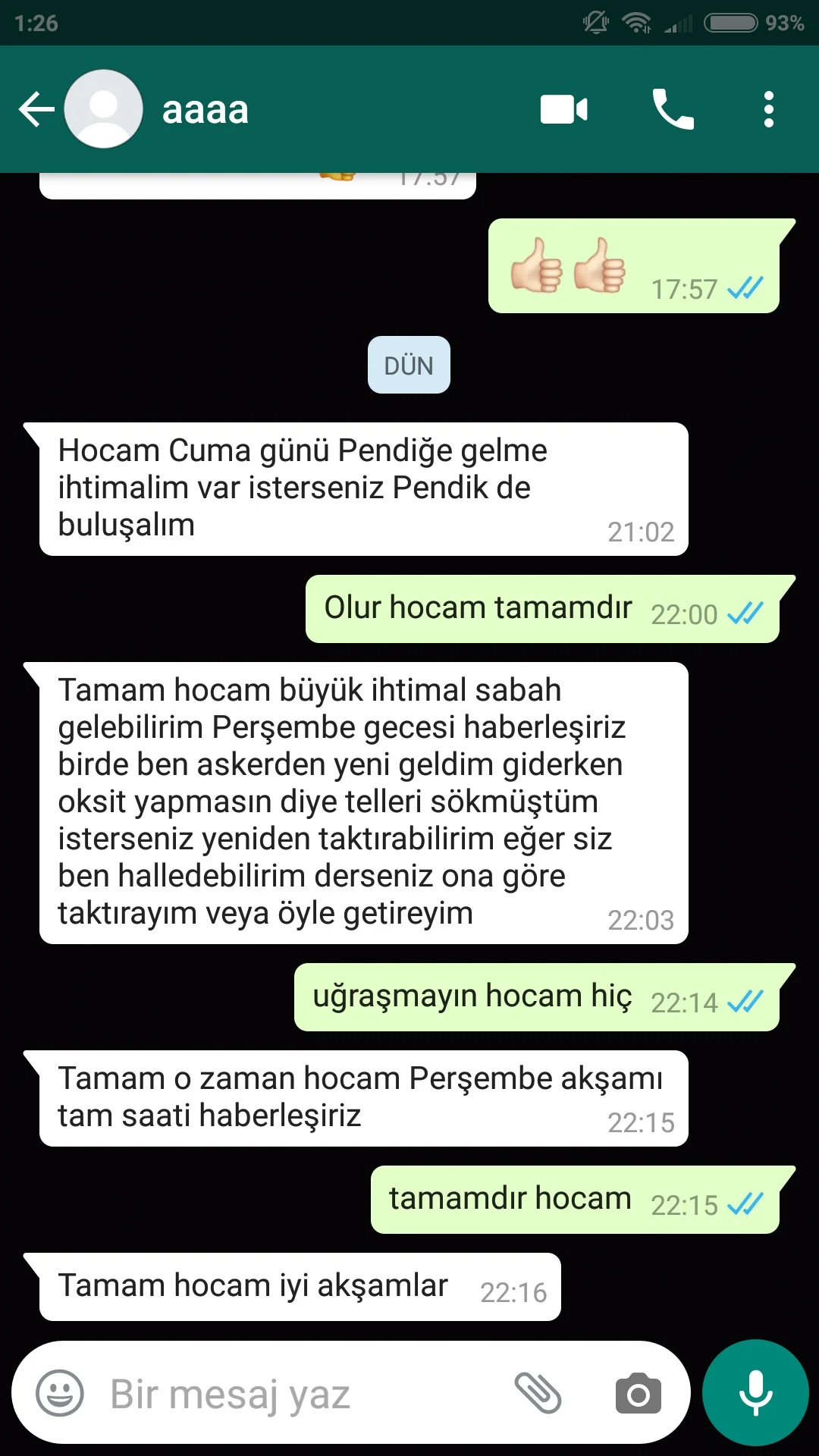The height and width of the screenshot is (1456, 819).
Task: Open aaaa's contact profile
Action: [205, 109]
